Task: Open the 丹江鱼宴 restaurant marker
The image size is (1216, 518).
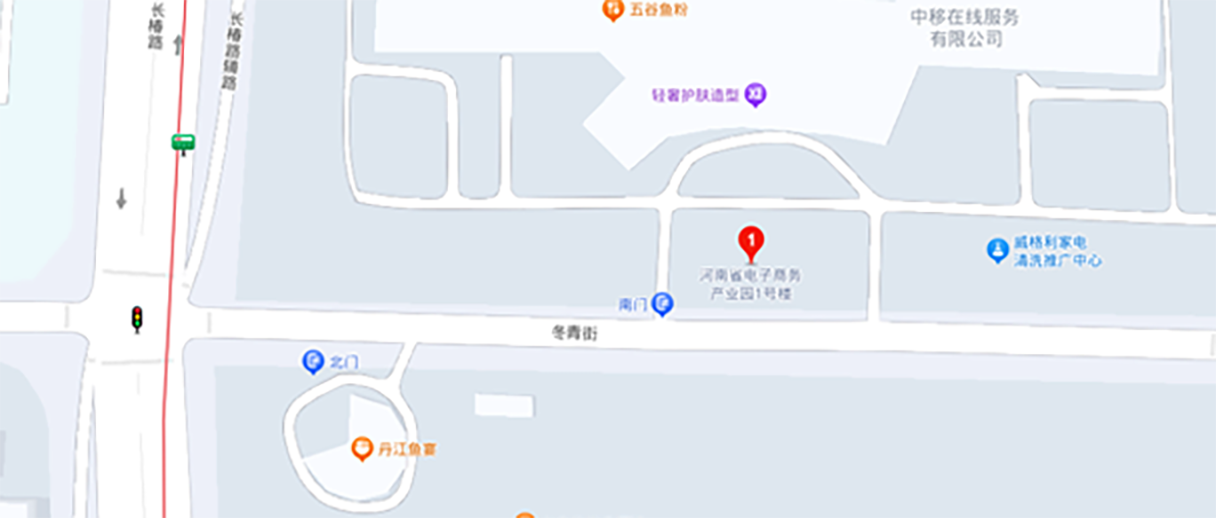Action: 362,449
